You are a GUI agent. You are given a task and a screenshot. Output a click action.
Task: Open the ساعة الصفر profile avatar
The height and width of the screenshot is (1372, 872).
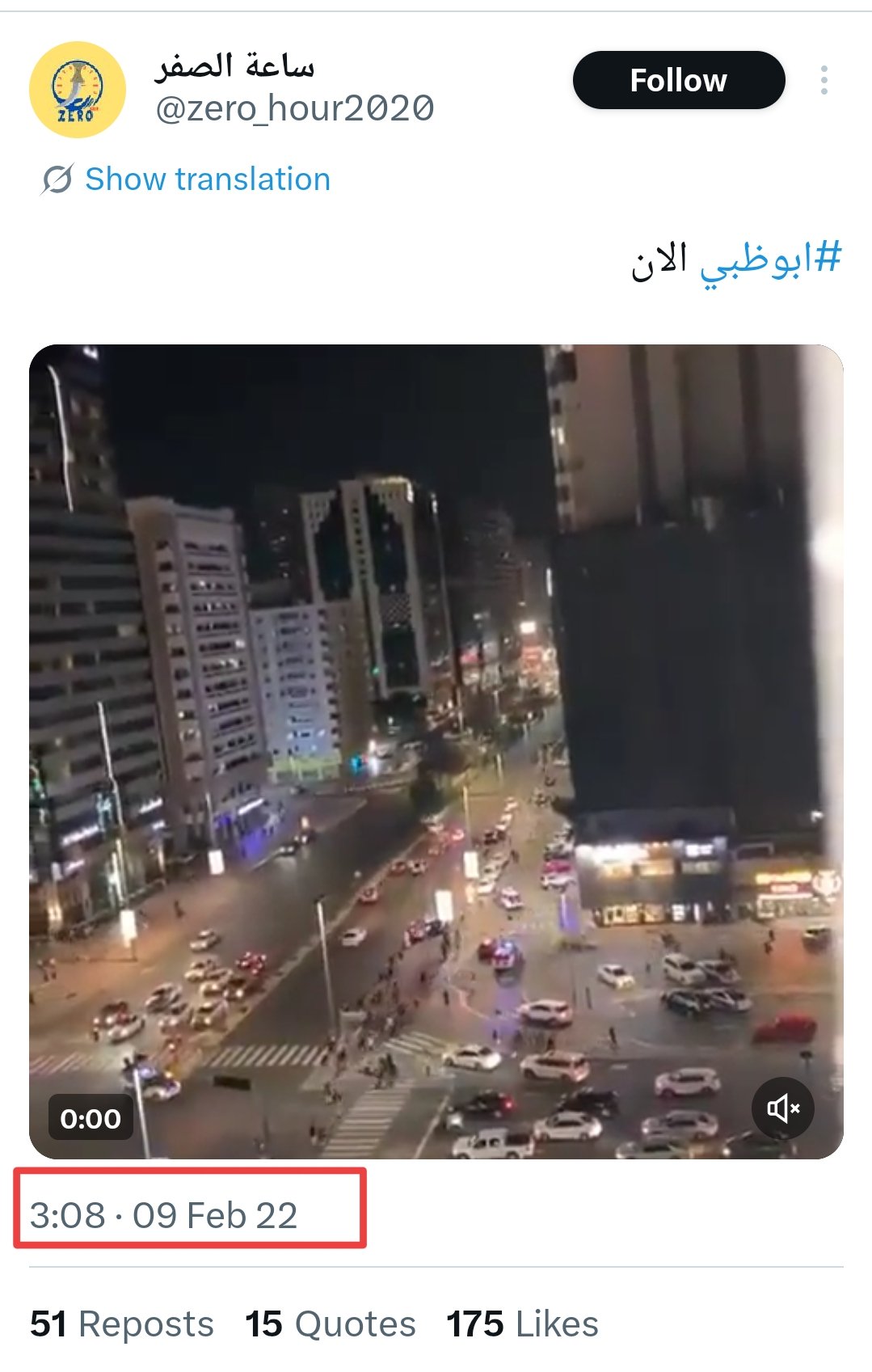(78, 90)
